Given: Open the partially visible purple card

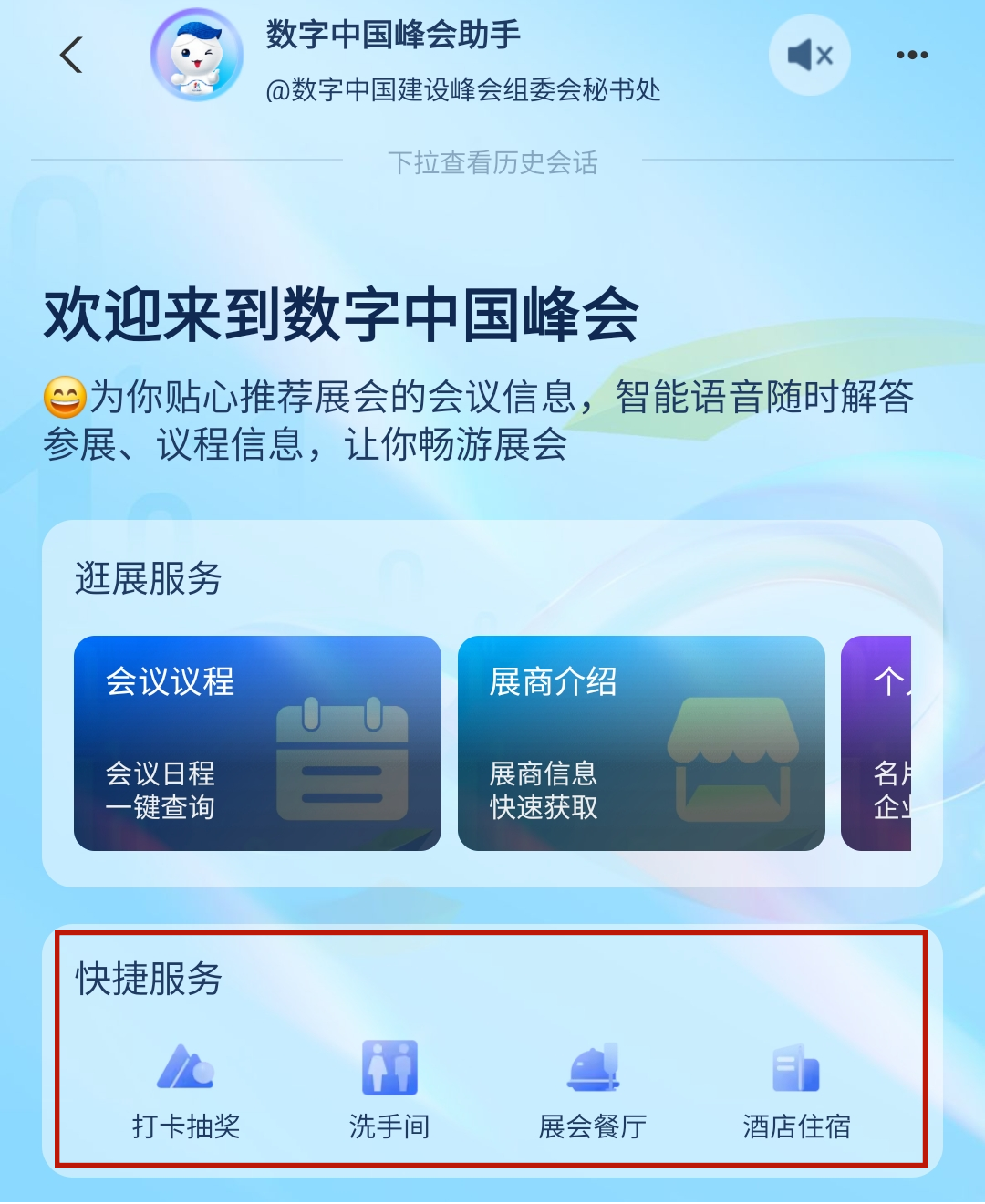Looking at the screenshot, I should tap(877, 743).
